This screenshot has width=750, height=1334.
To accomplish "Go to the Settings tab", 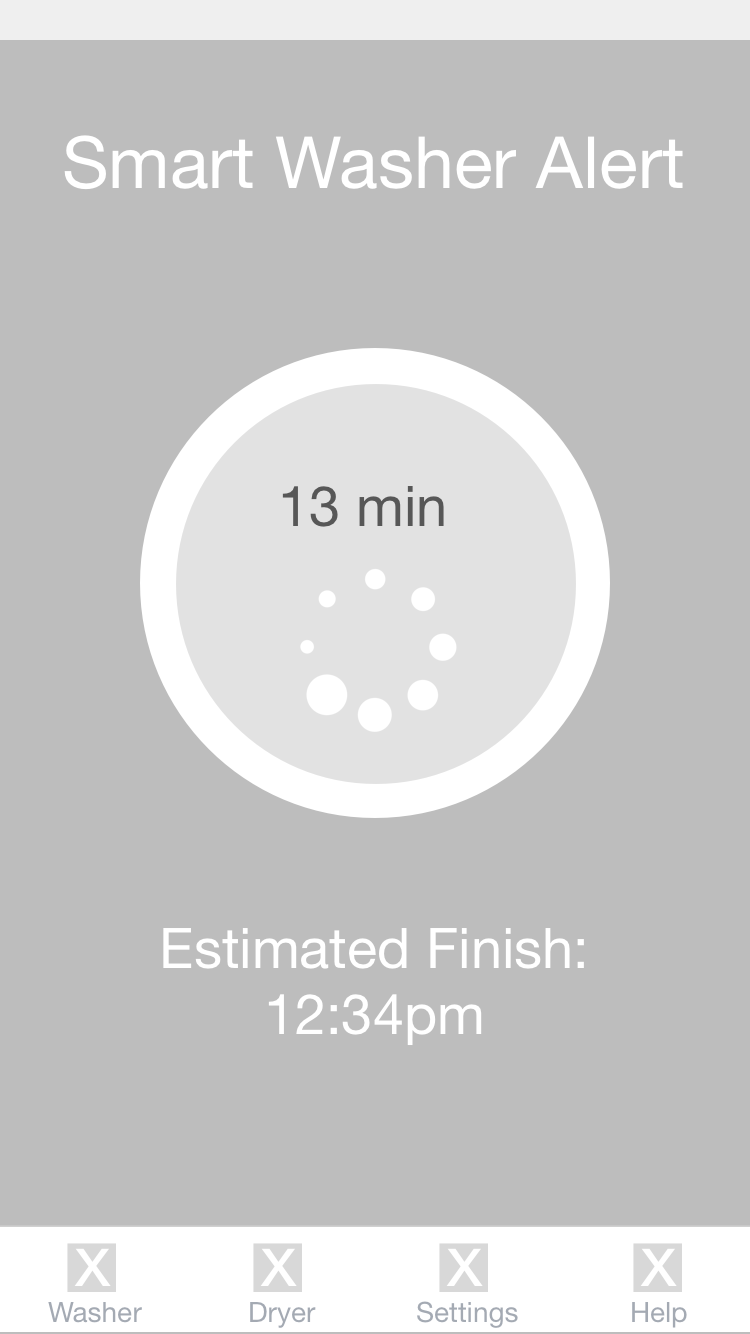I will (466, 1283).
